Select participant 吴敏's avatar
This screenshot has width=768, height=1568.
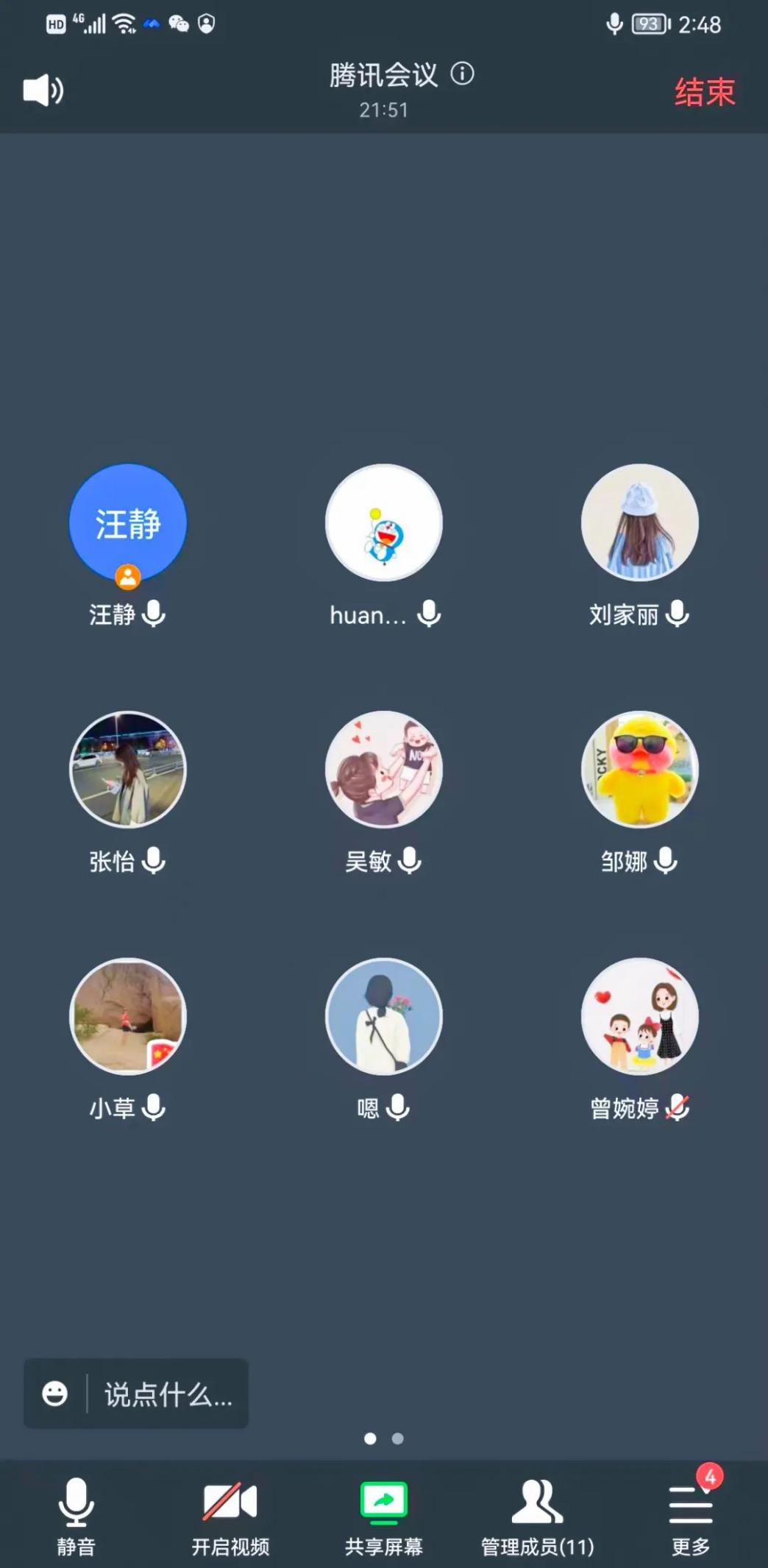(384, 770)
